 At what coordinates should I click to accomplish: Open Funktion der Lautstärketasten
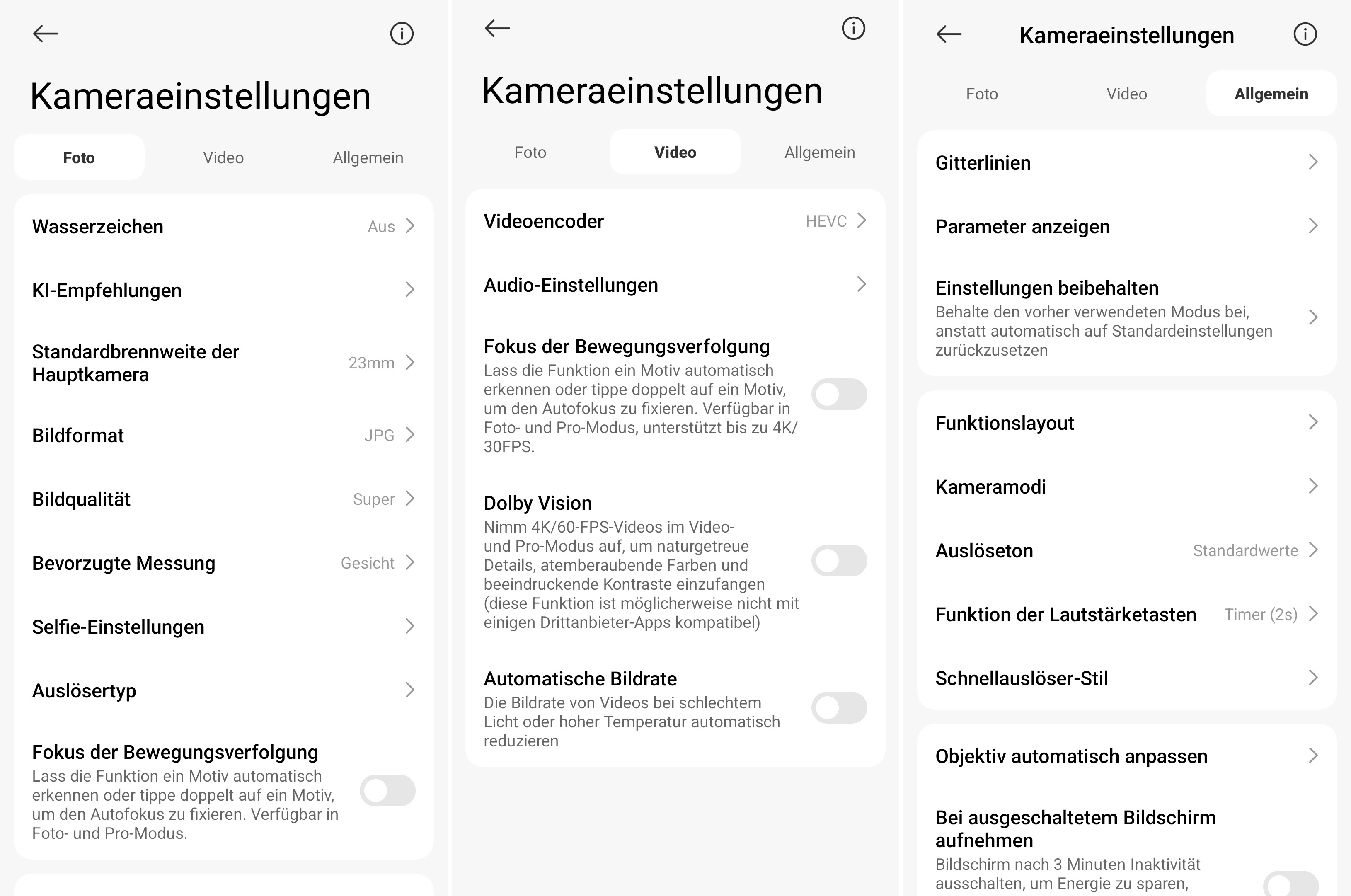point(1126,615)
